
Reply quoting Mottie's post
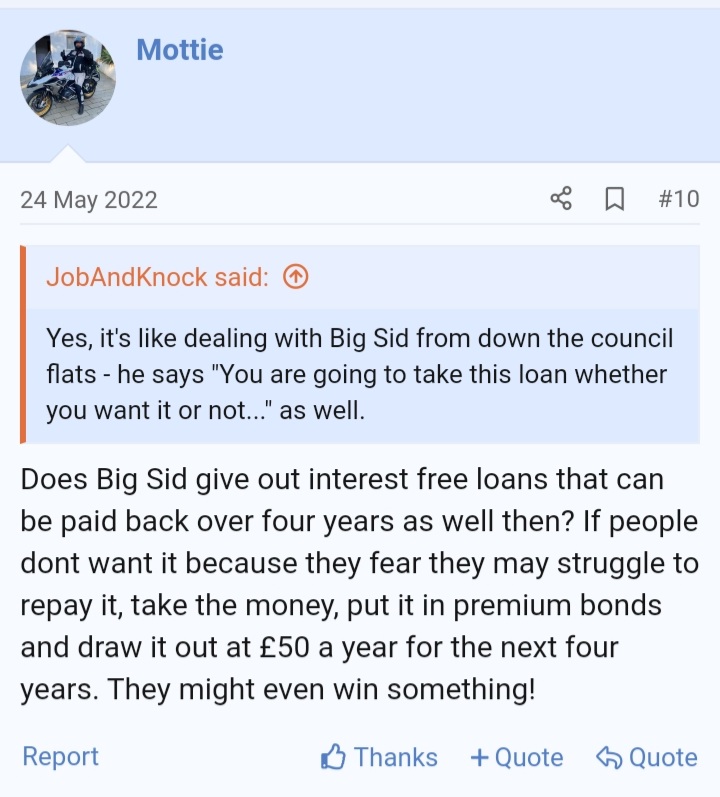point(646,758)
